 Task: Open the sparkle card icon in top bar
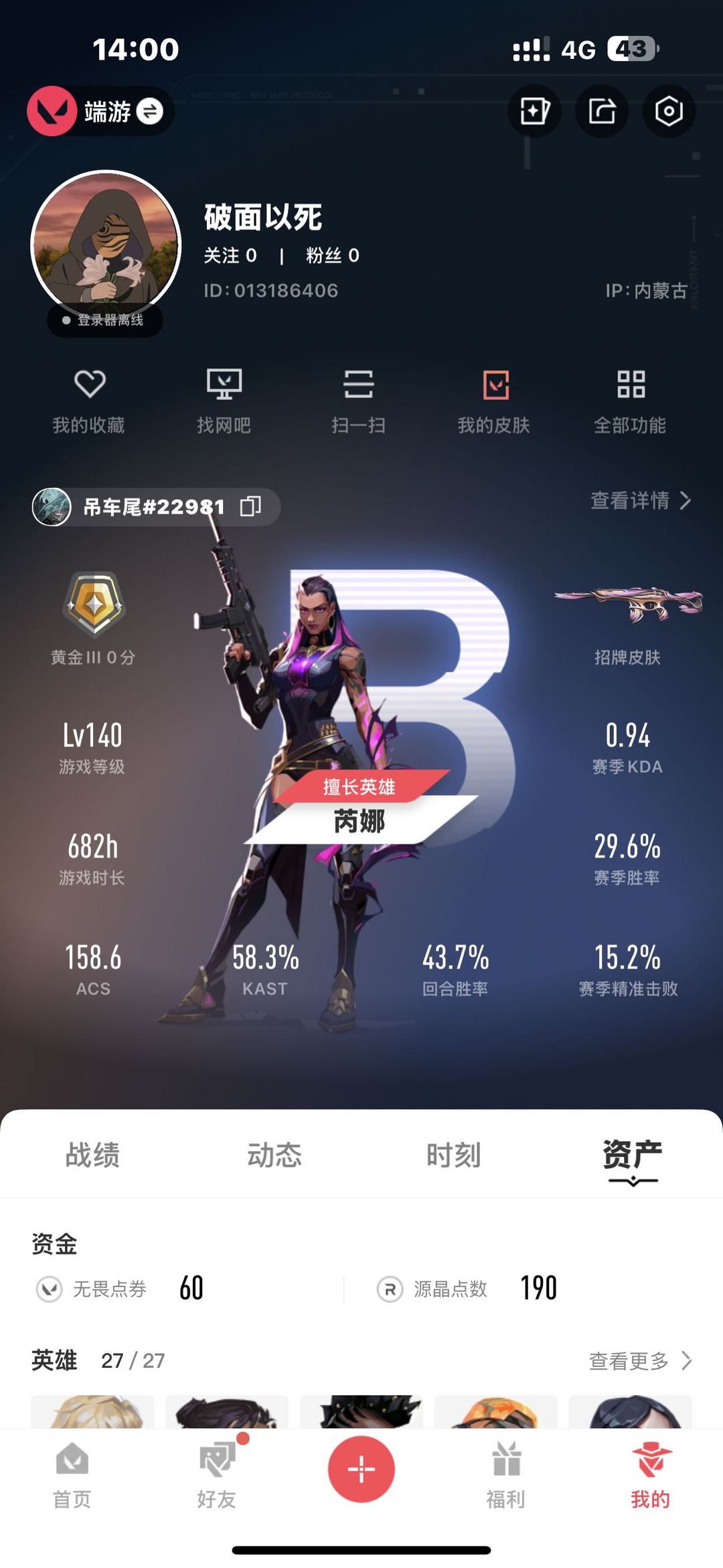point(534,111)
